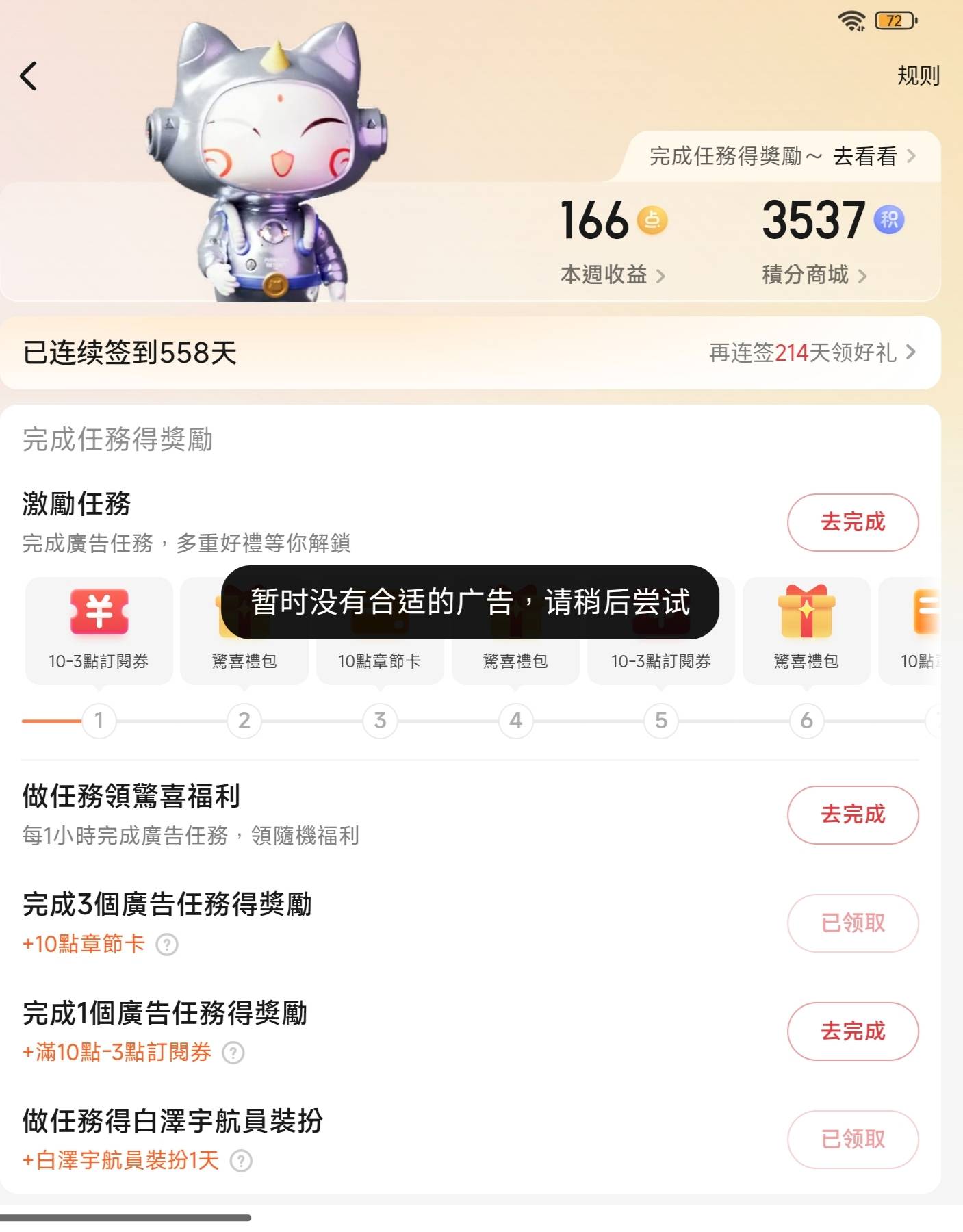The width and height of the screenshot is (963, 1232).
Task: Select the 驚喜禮包 reward at step 6
Action: [806, 630]
